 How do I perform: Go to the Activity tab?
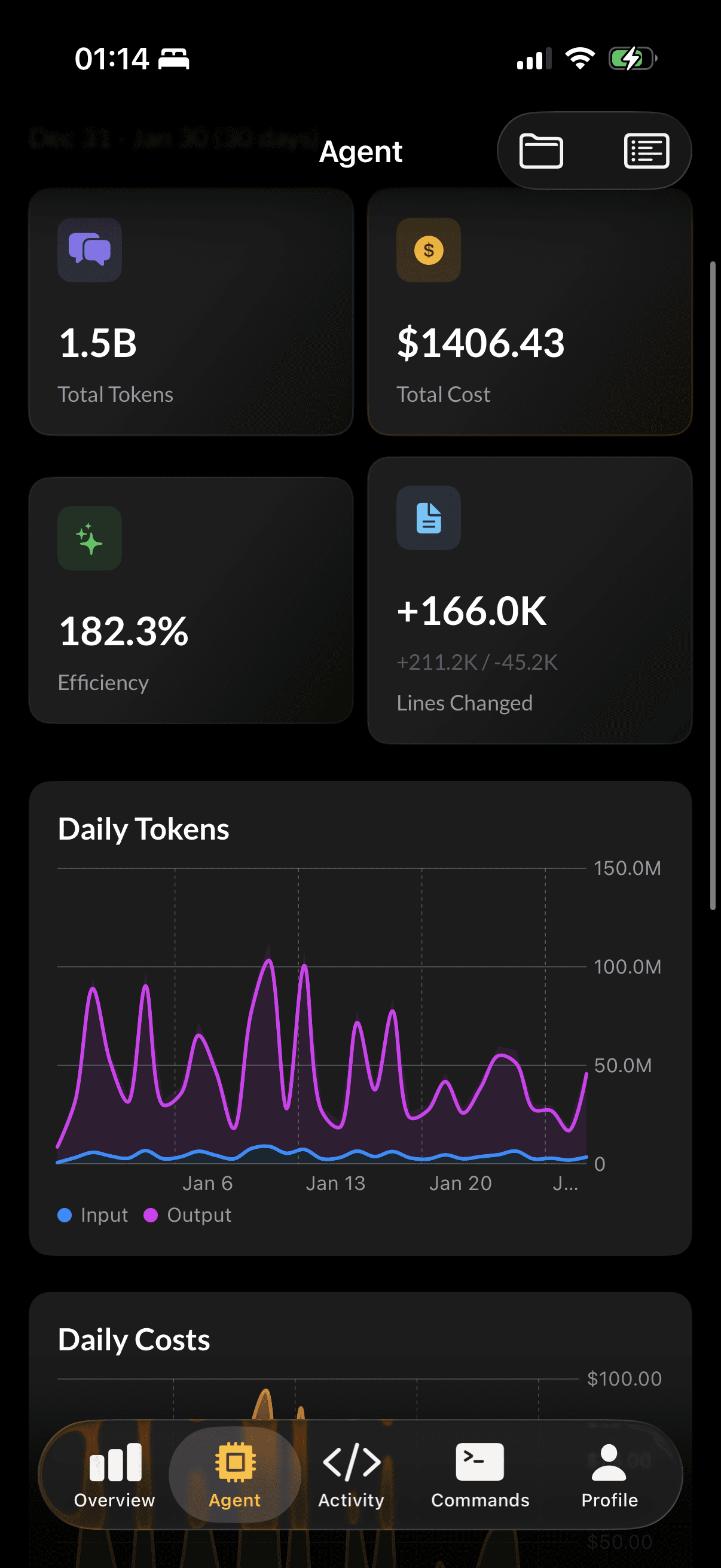point(351,1475)
